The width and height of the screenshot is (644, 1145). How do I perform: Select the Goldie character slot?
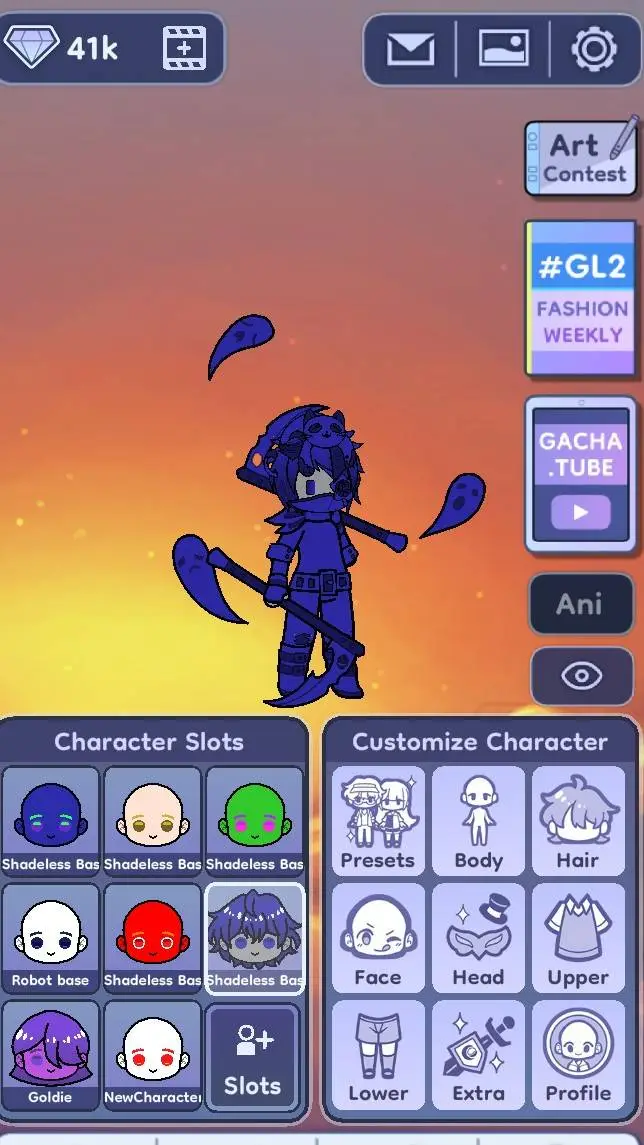click(50, 1055)
